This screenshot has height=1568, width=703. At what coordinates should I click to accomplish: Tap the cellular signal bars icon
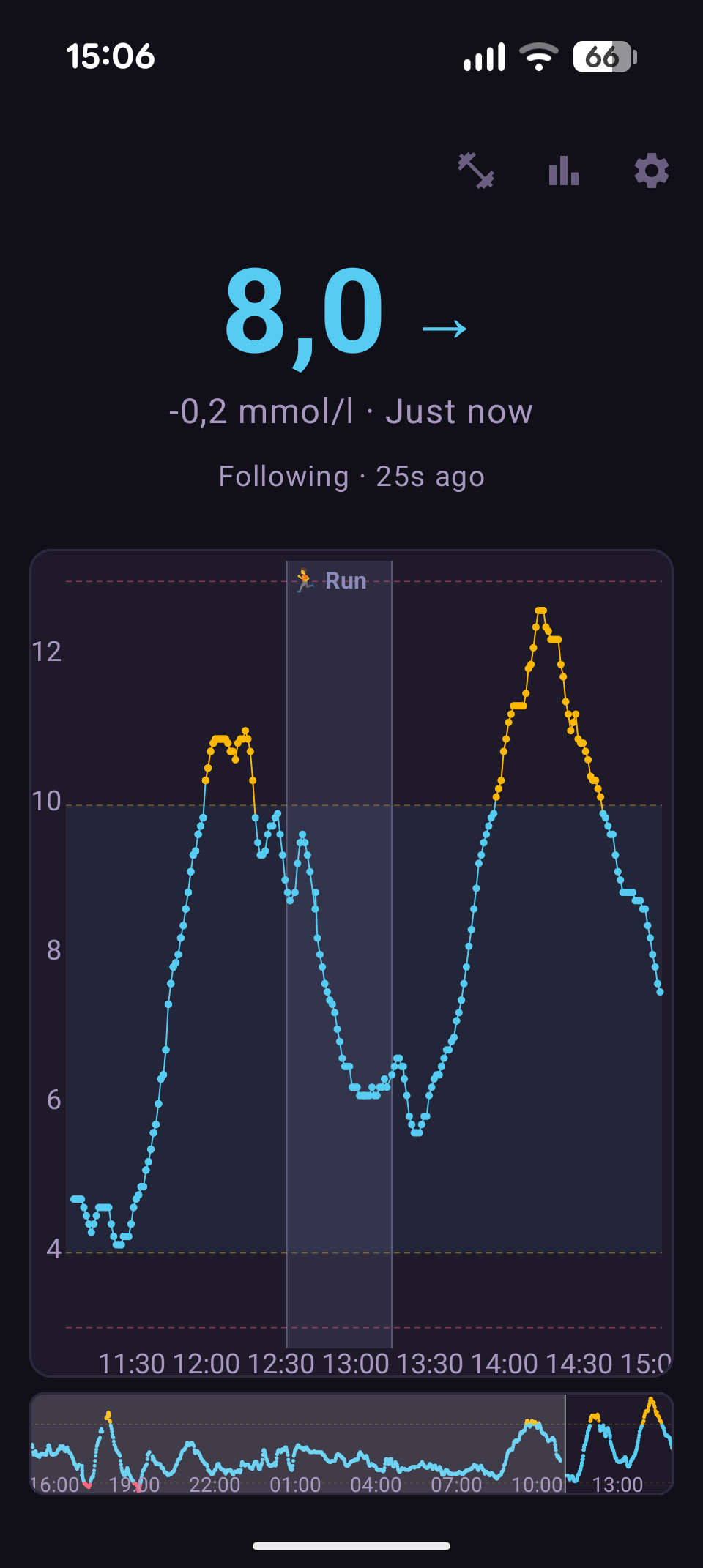(x=483, y=56)
